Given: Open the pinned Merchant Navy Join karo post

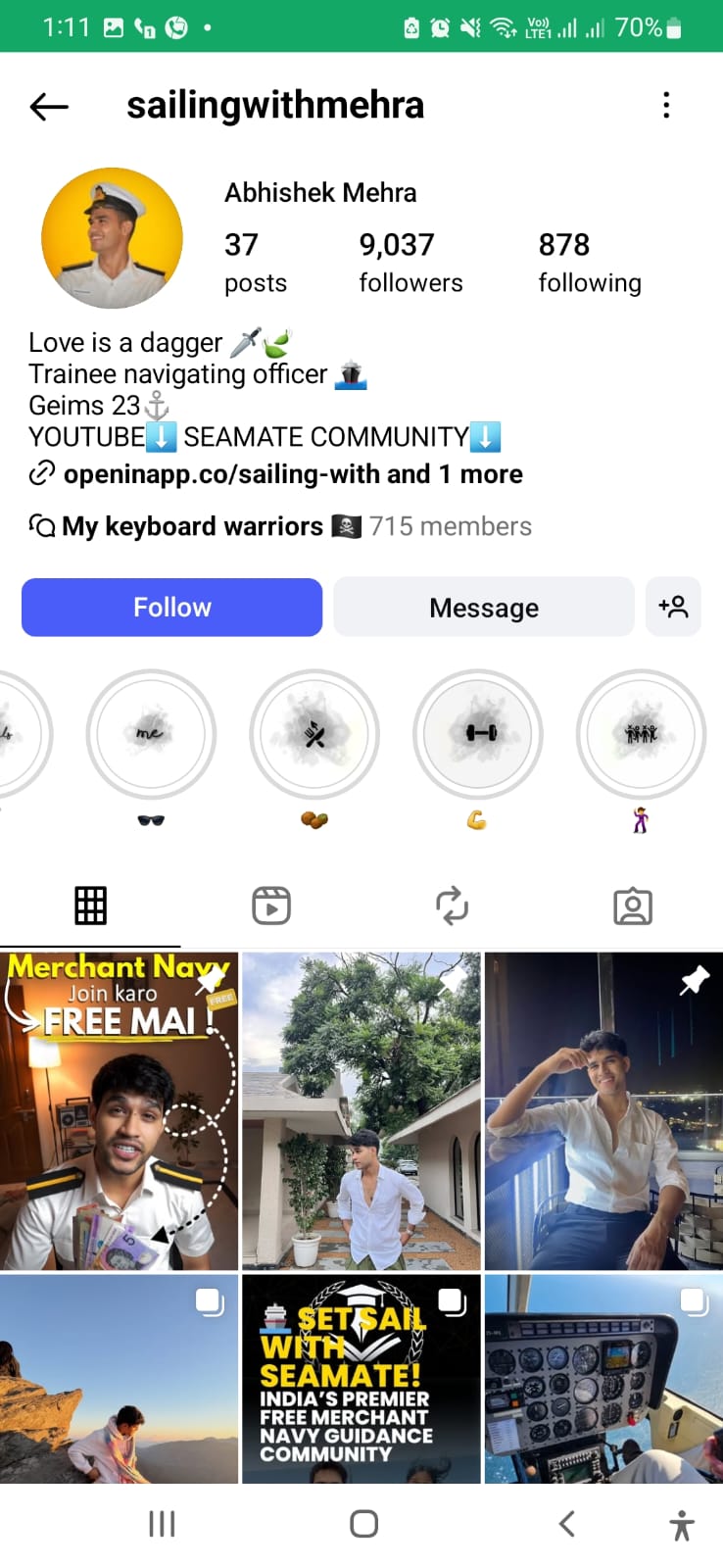Looking at the screenshot, I should click(119, 1111).
